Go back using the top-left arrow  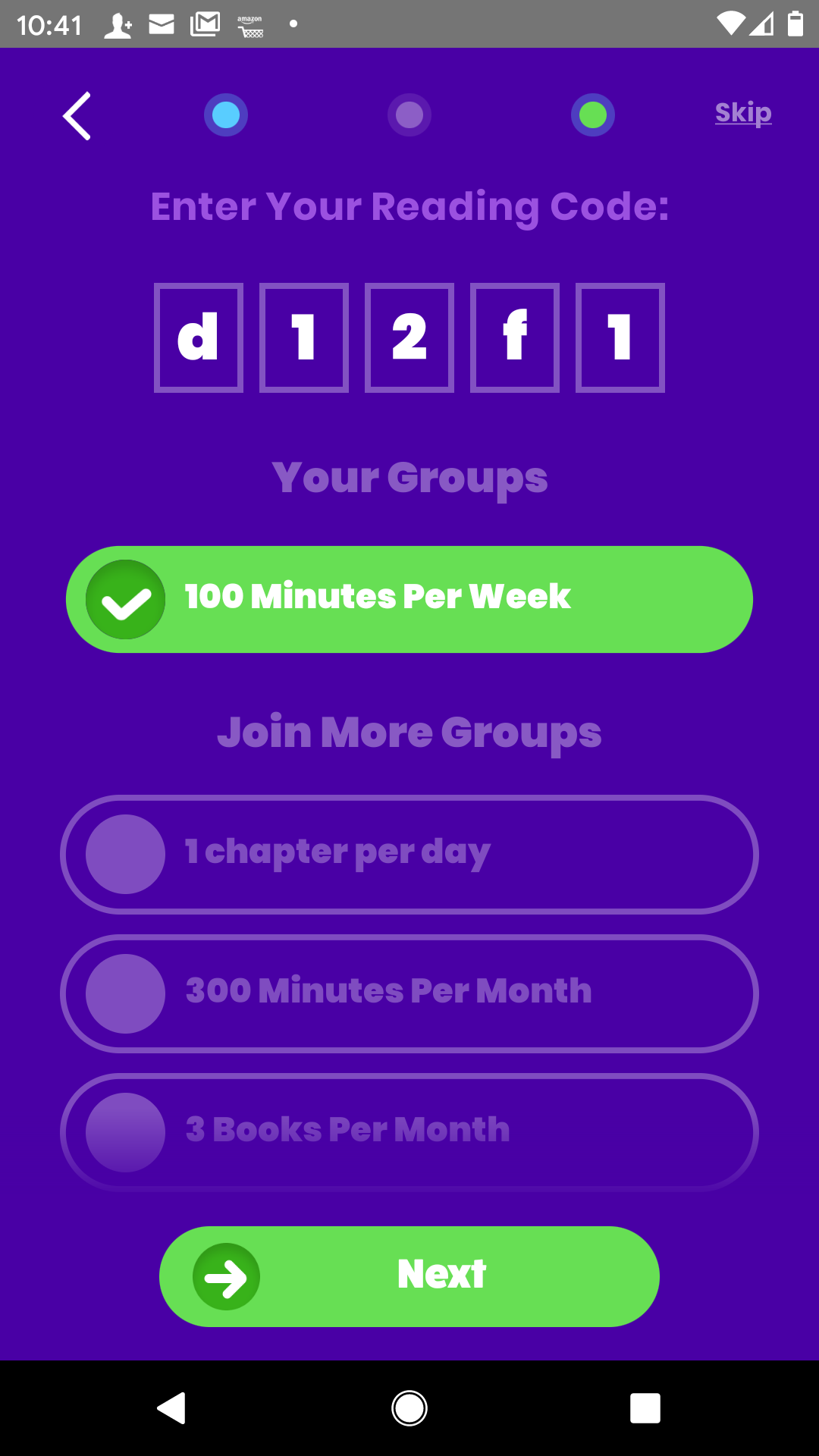(x=77, y=116)
